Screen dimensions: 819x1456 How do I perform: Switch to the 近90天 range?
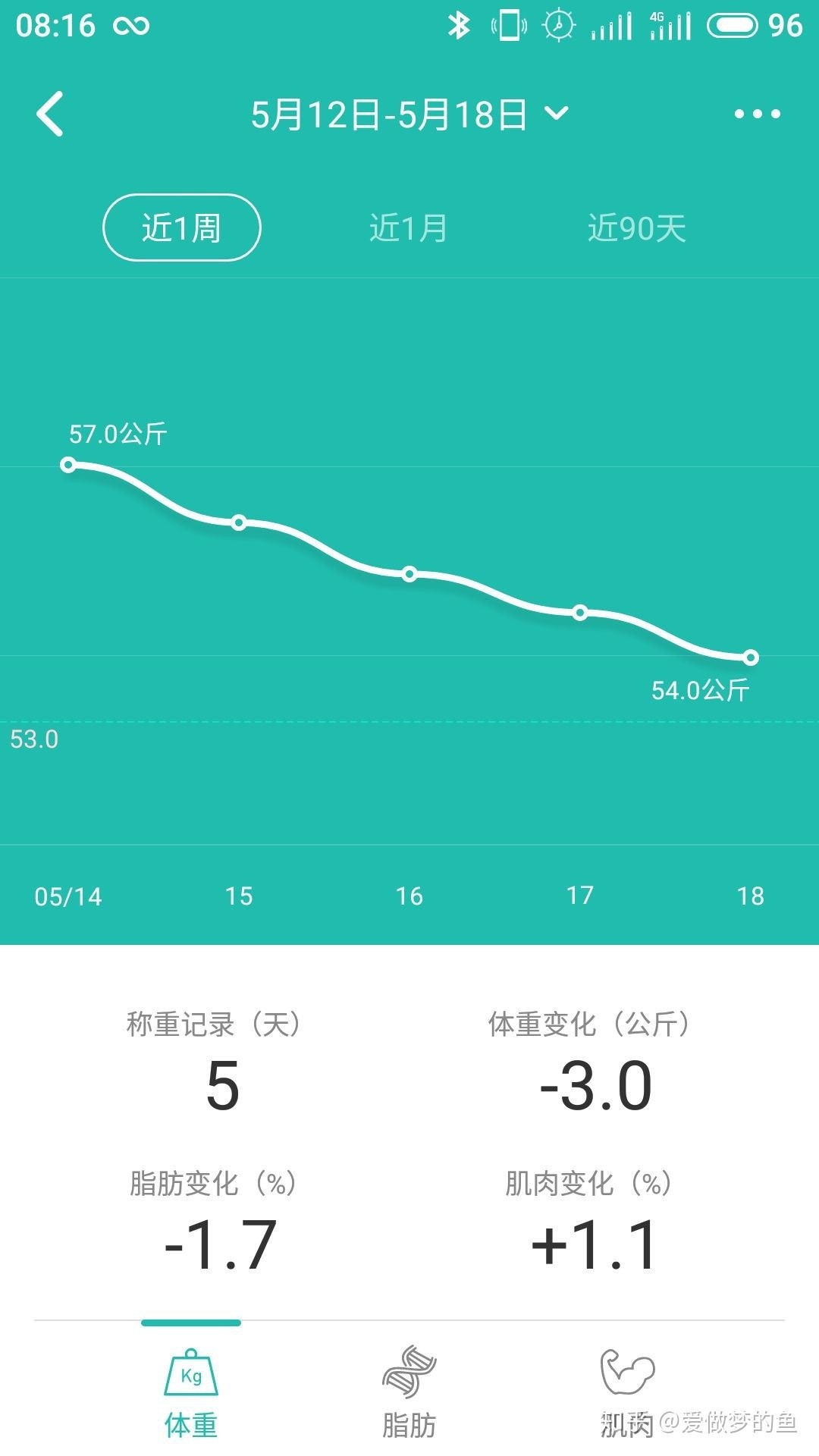(637, 227)
